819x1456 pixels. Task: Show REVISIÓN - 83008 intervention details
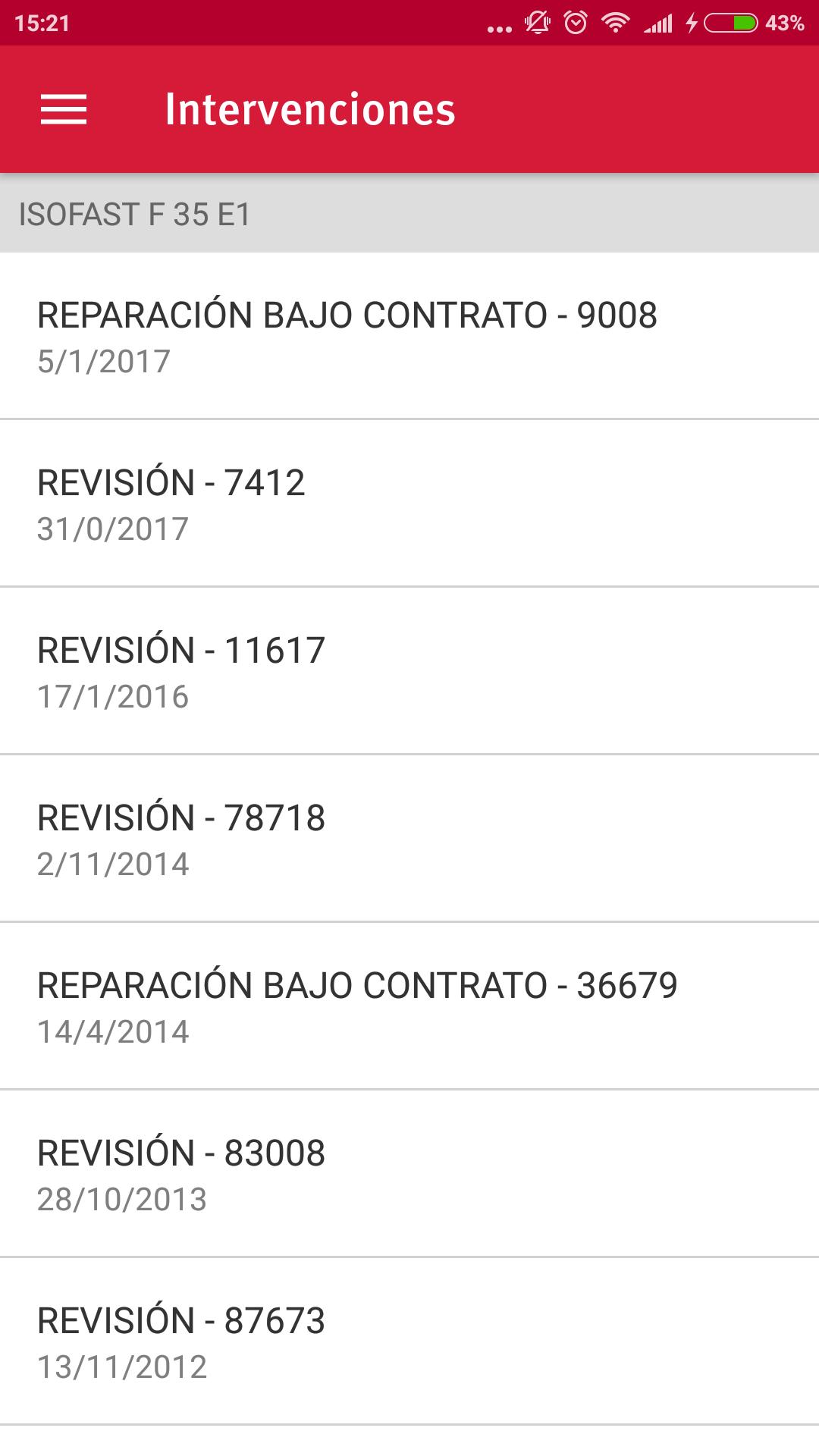(x=409, y=1174)
